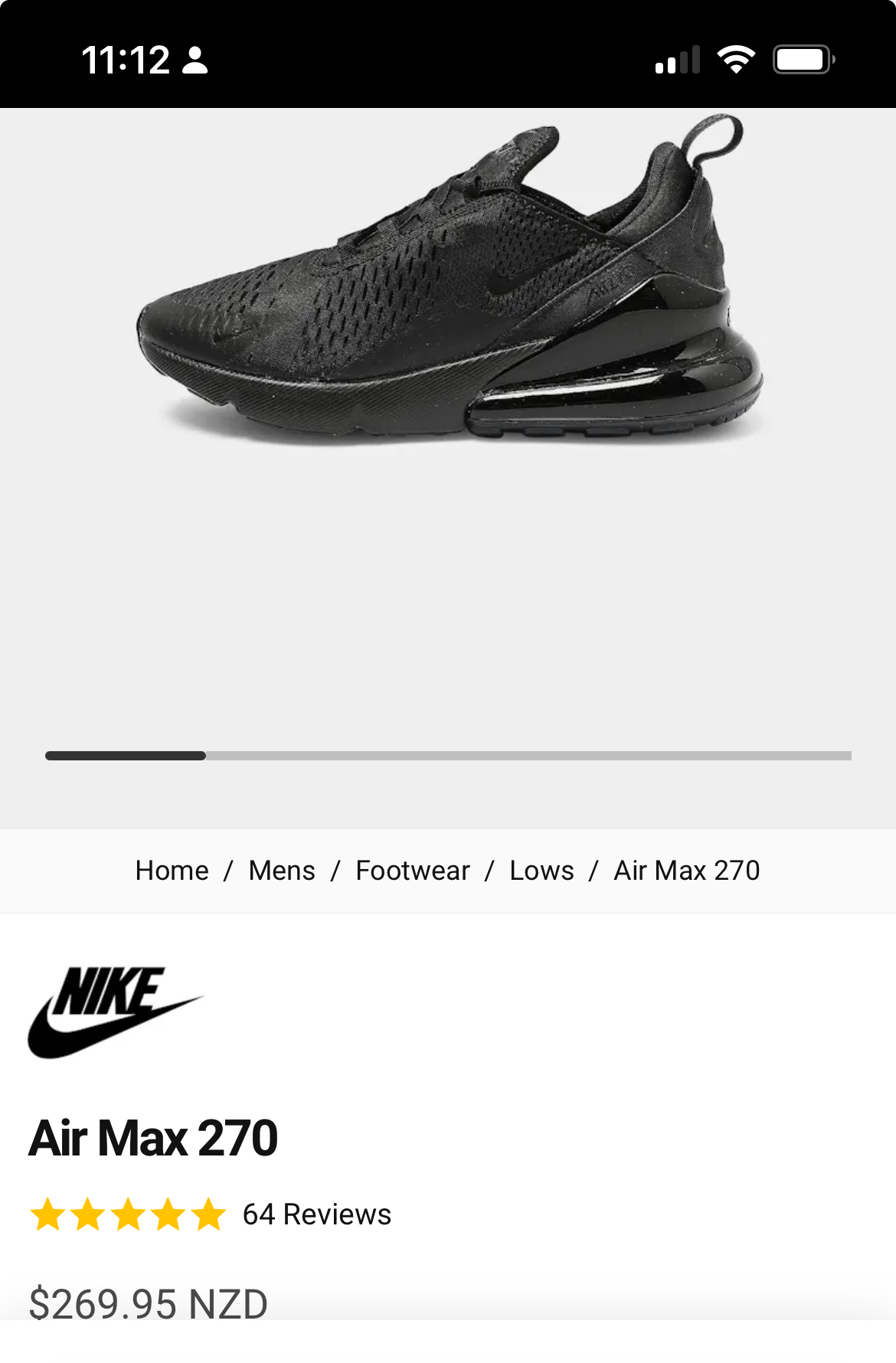Go to the Home breadcrumb link
Screen dimensions: 896x1363
172,871
